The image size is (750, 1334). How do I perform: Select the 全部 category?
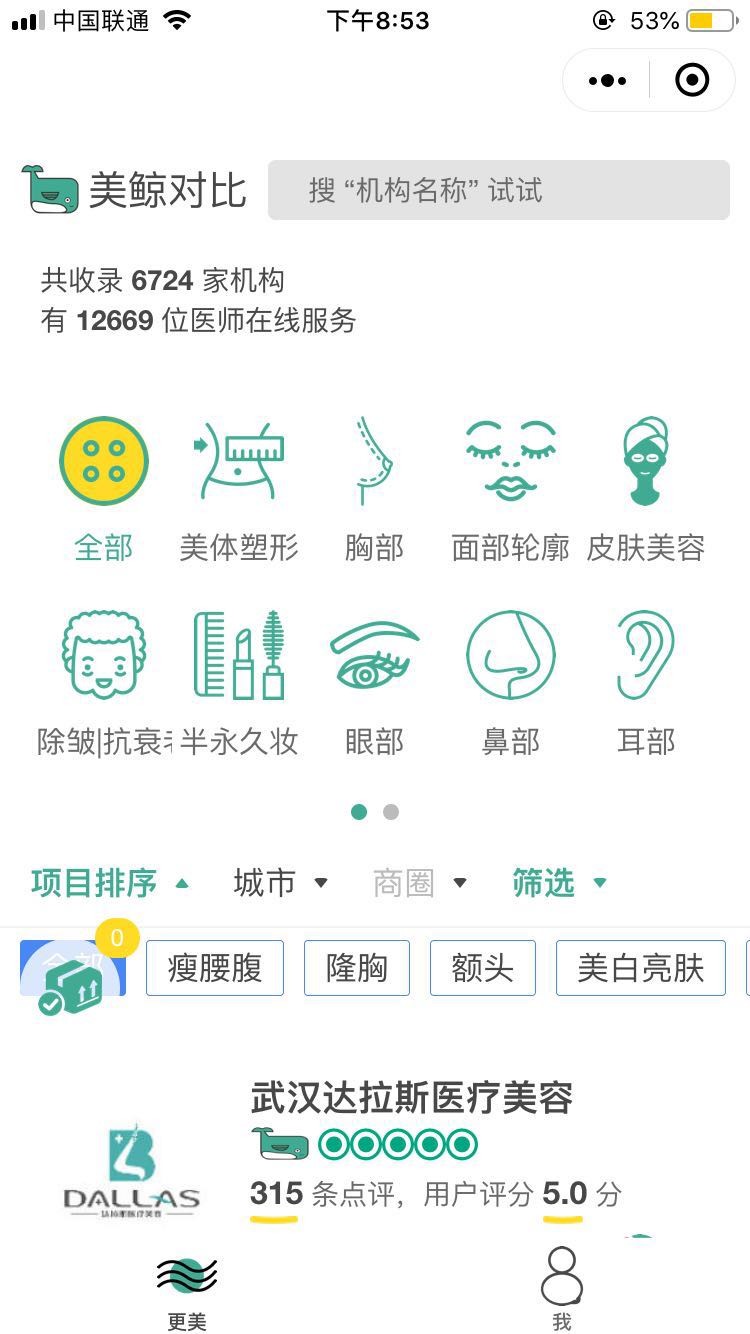pos(104,490)
